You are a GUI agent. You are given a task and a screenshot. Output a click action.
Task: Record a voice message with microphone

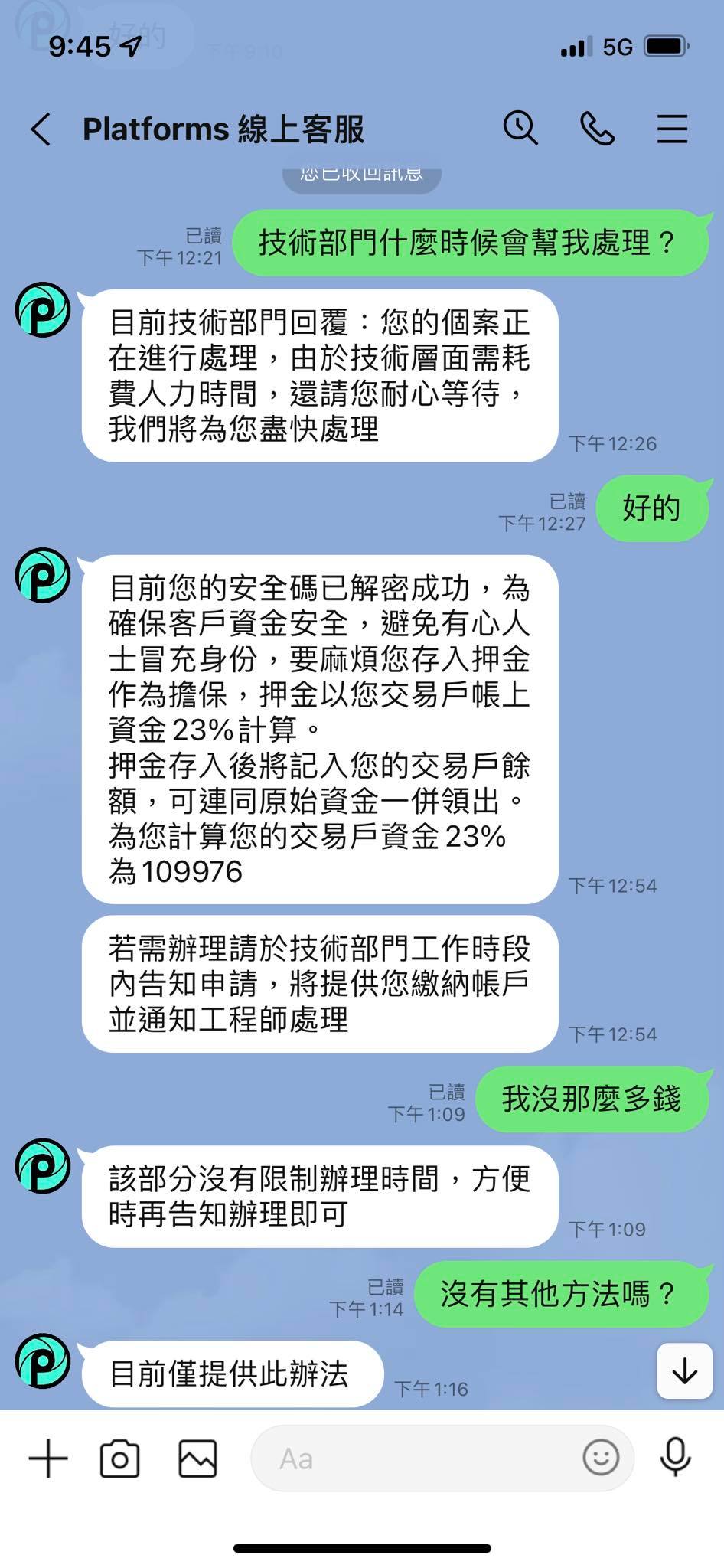(675, 1457)
